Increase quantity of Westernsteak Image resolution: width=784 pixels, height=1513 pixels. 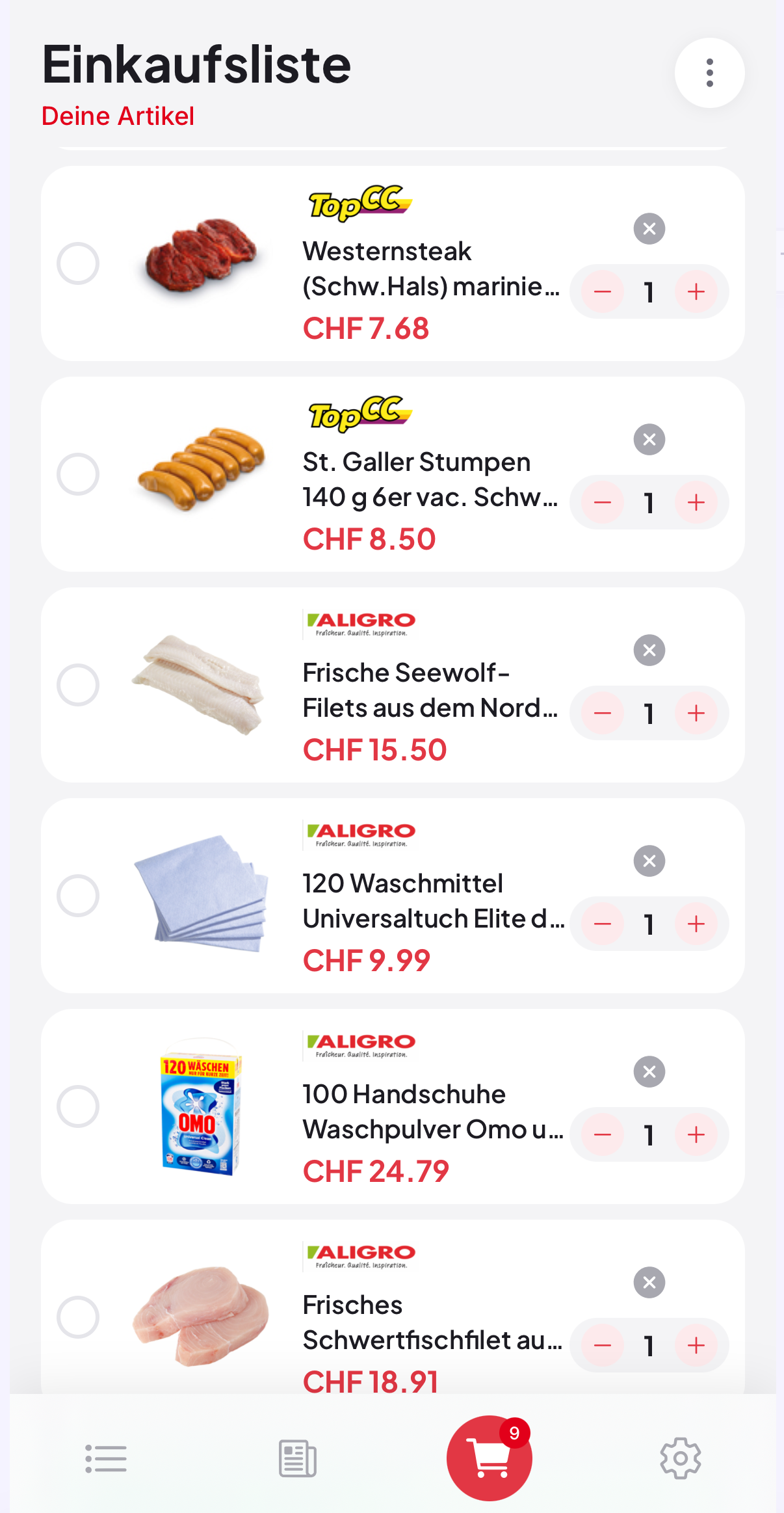coord(696,292)
